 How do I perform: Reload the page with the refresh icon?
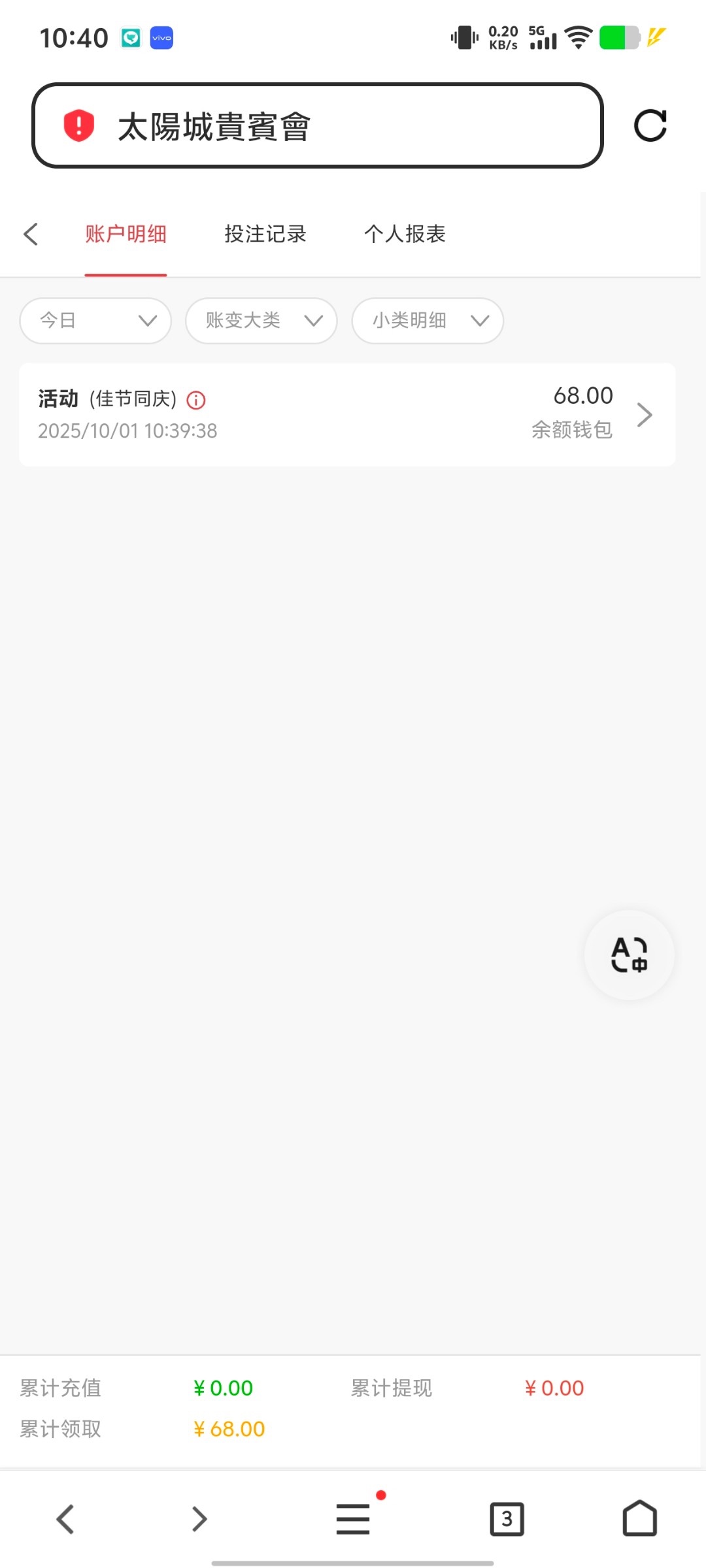click(650, 125)
